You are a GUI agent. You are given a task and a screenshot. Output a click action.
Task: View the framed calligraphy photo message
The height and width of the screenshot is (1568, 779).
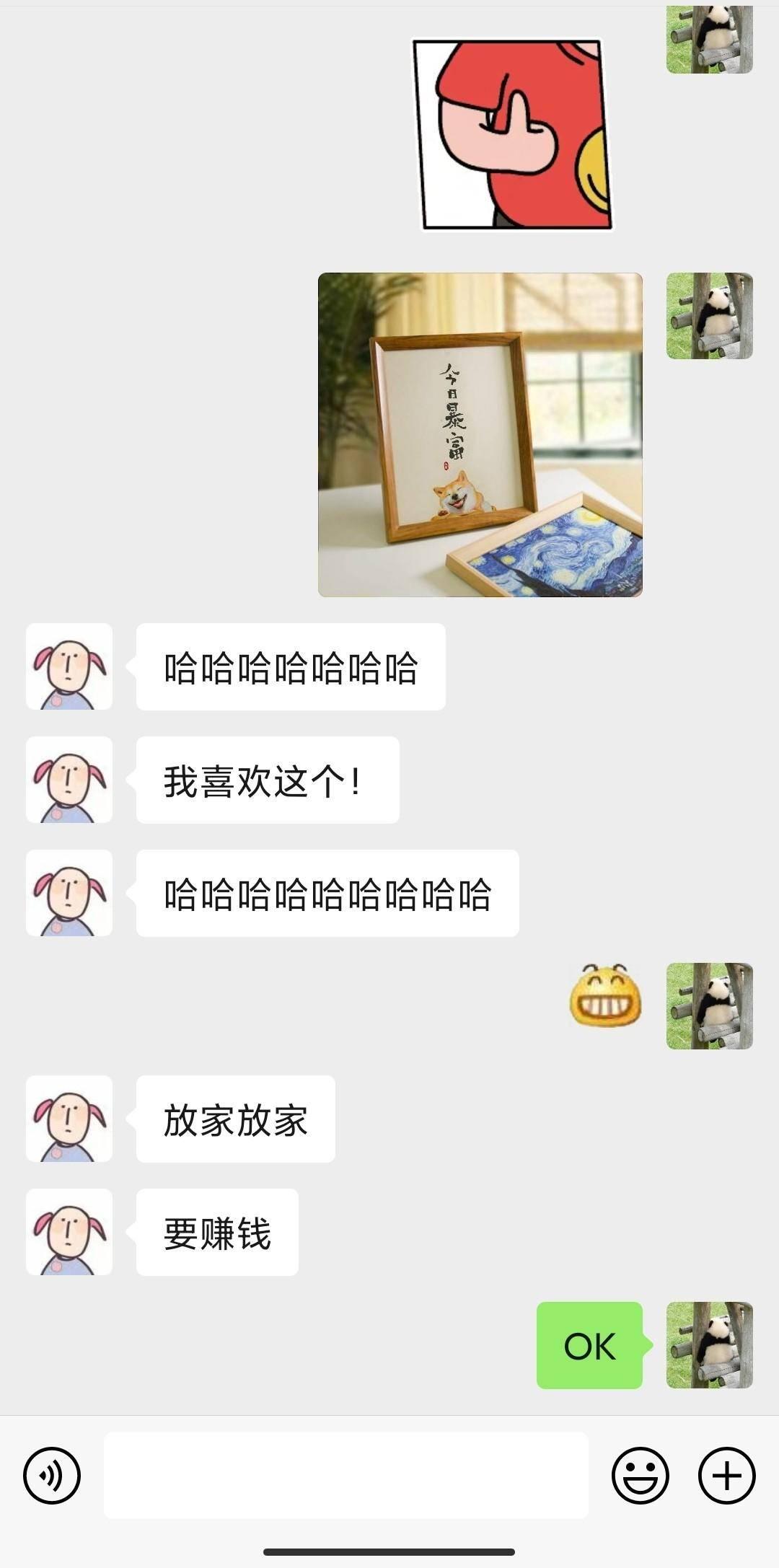coord(480,434)
